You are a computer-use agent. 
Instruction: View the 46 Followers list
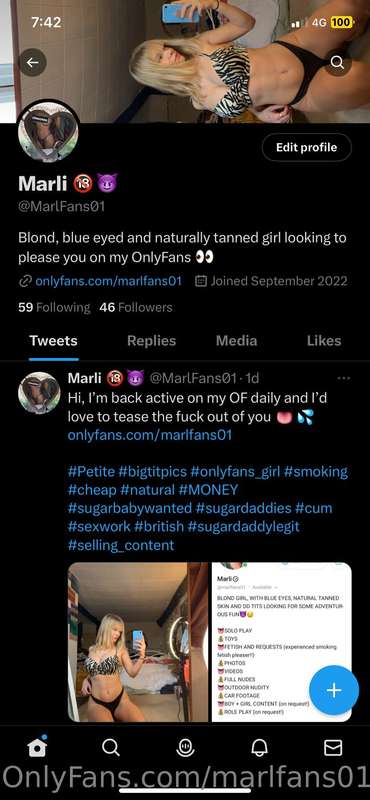coord(136,307)
